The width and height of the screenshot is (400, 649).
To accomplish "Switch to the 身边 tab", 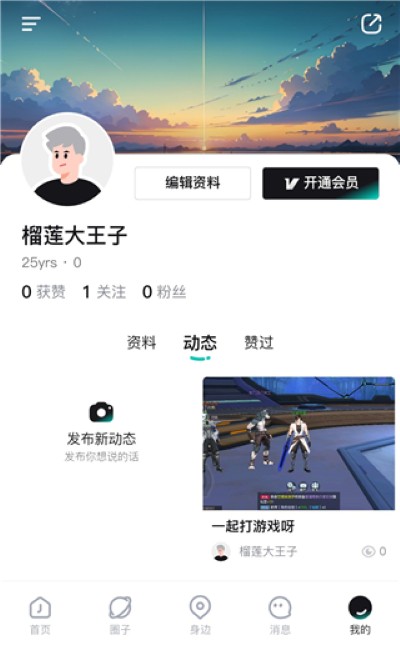I will point(200,616).
